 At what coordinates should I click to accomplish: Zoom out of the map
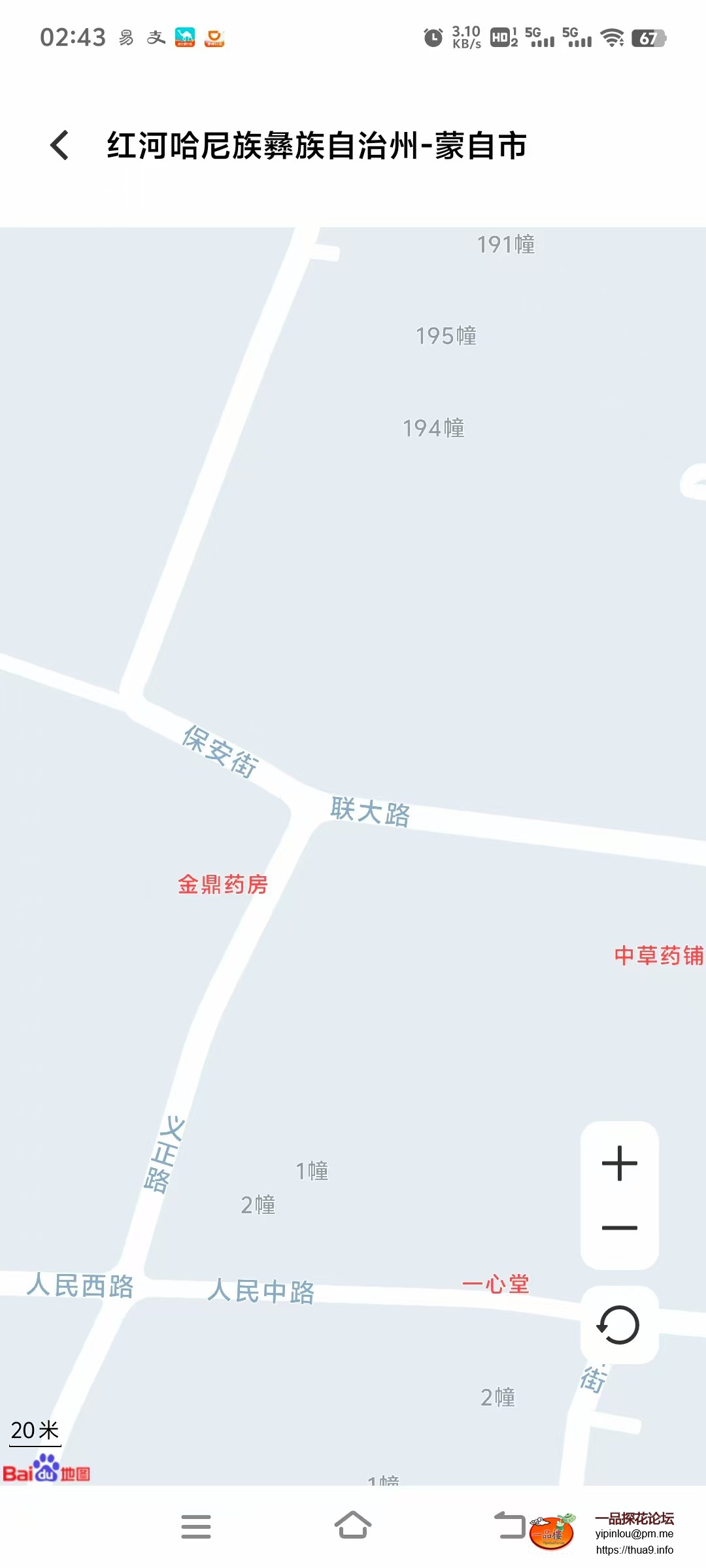(x=619, y=1228)
